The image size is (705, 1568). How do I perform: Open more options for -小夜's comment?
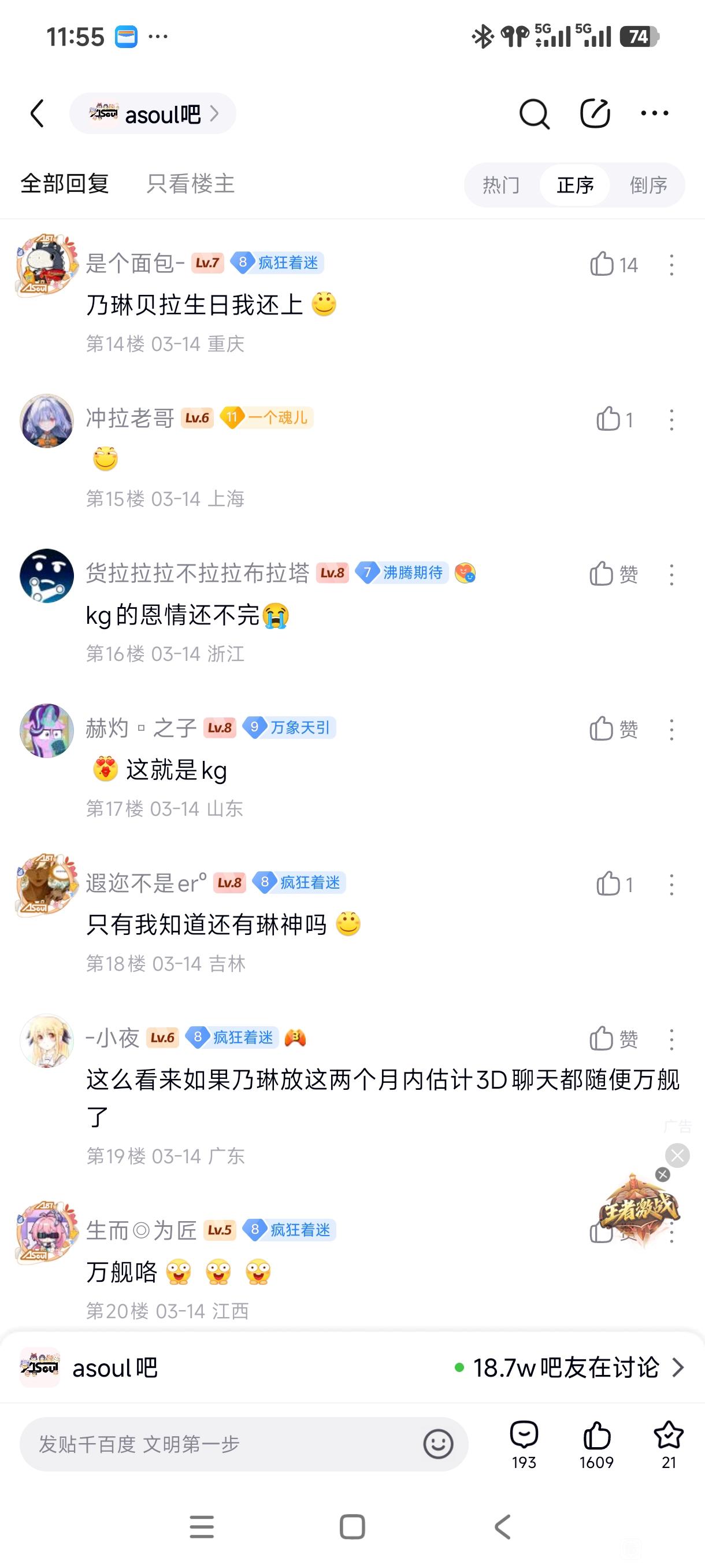(671, 1039)
